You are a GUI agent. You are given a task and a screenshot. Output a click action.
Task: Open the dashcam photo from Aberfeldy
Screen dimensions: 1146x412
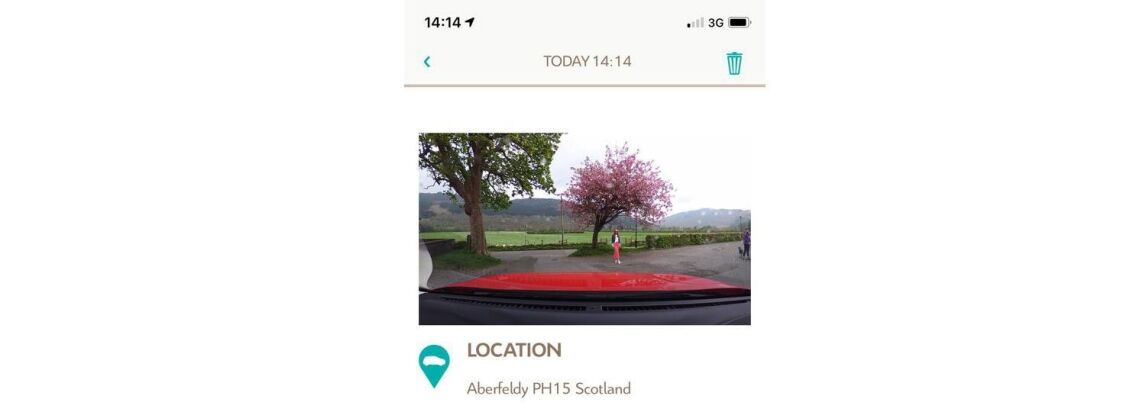tap(584, 228)
